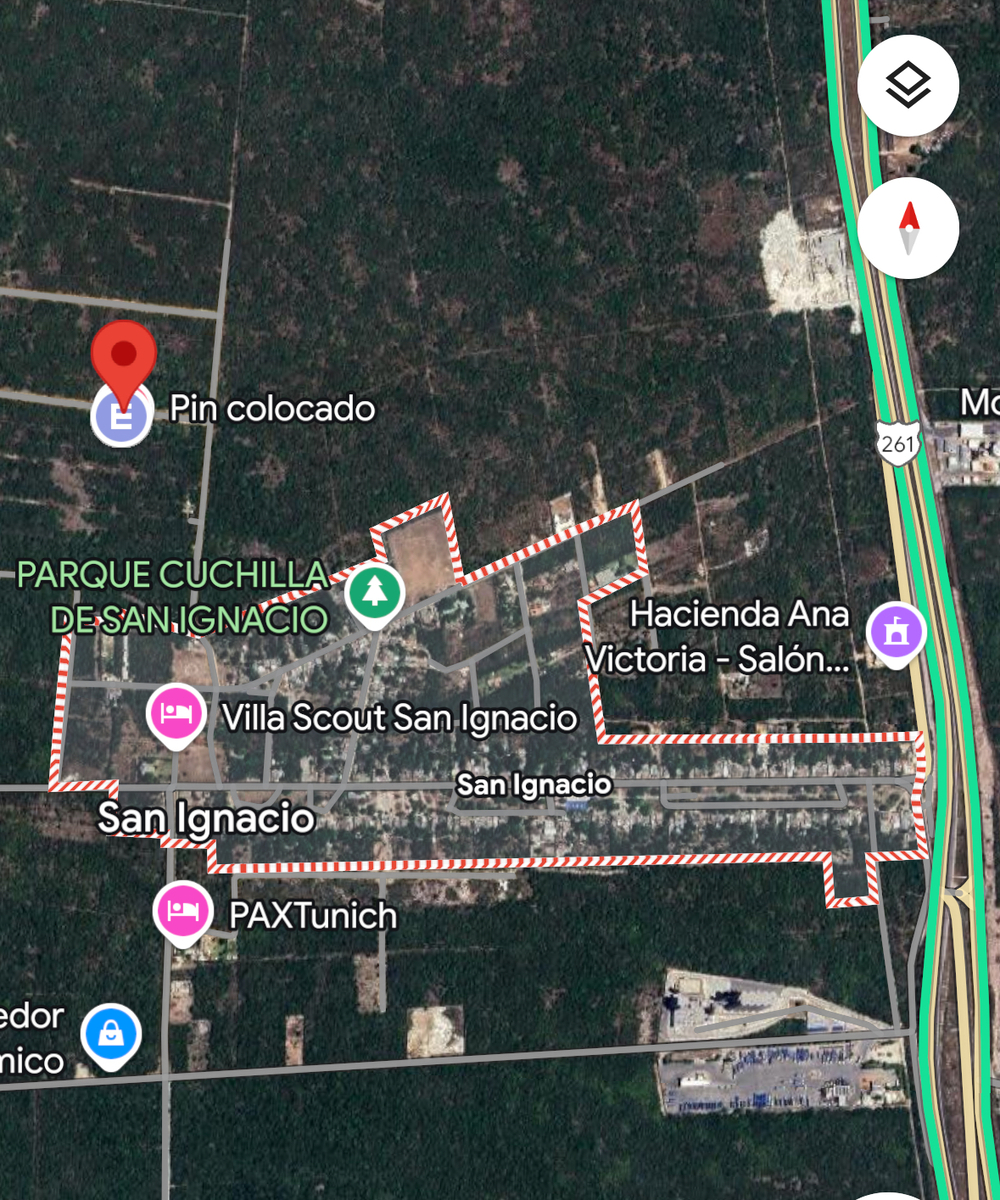View the PAXTunich lodging marker
1000x1200 pixels.
click(183, 911)
